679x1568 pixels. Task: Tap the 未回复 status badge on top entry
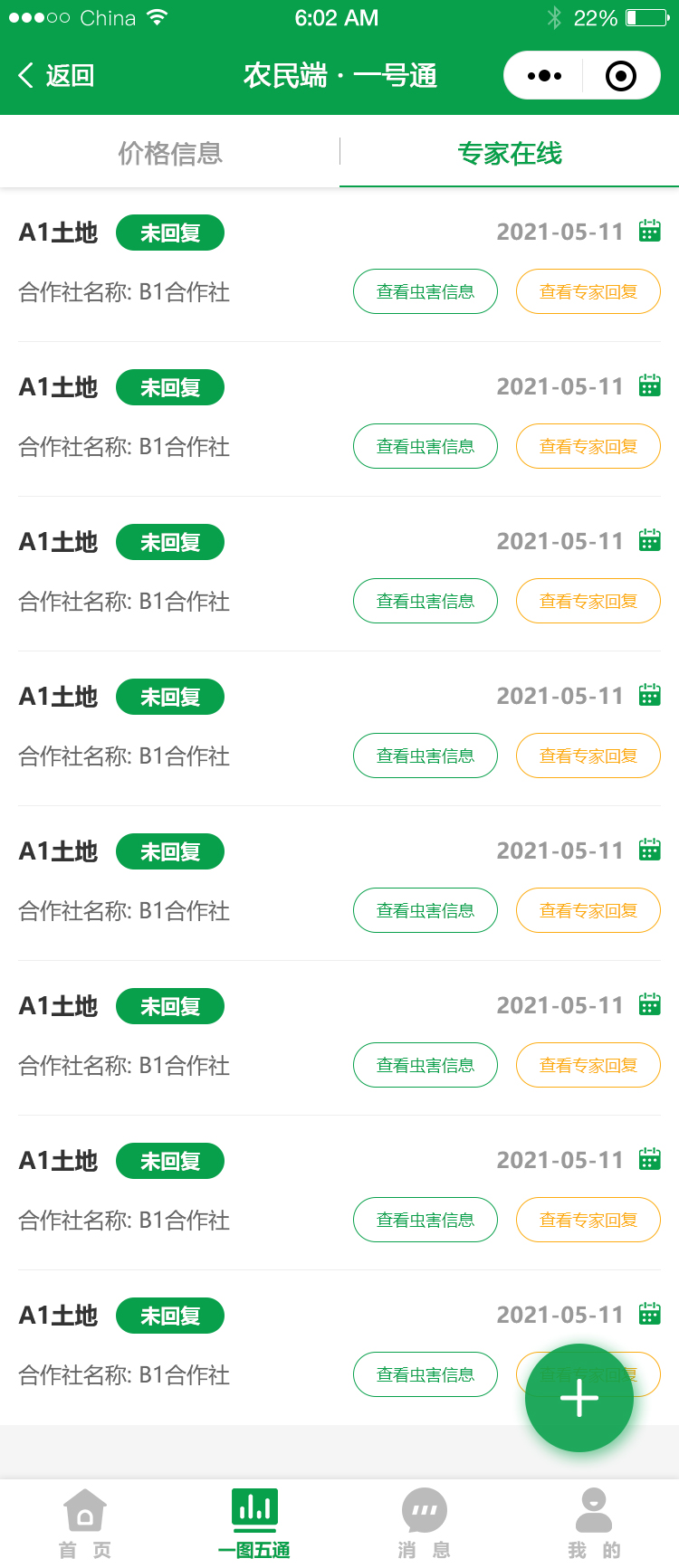169,232
